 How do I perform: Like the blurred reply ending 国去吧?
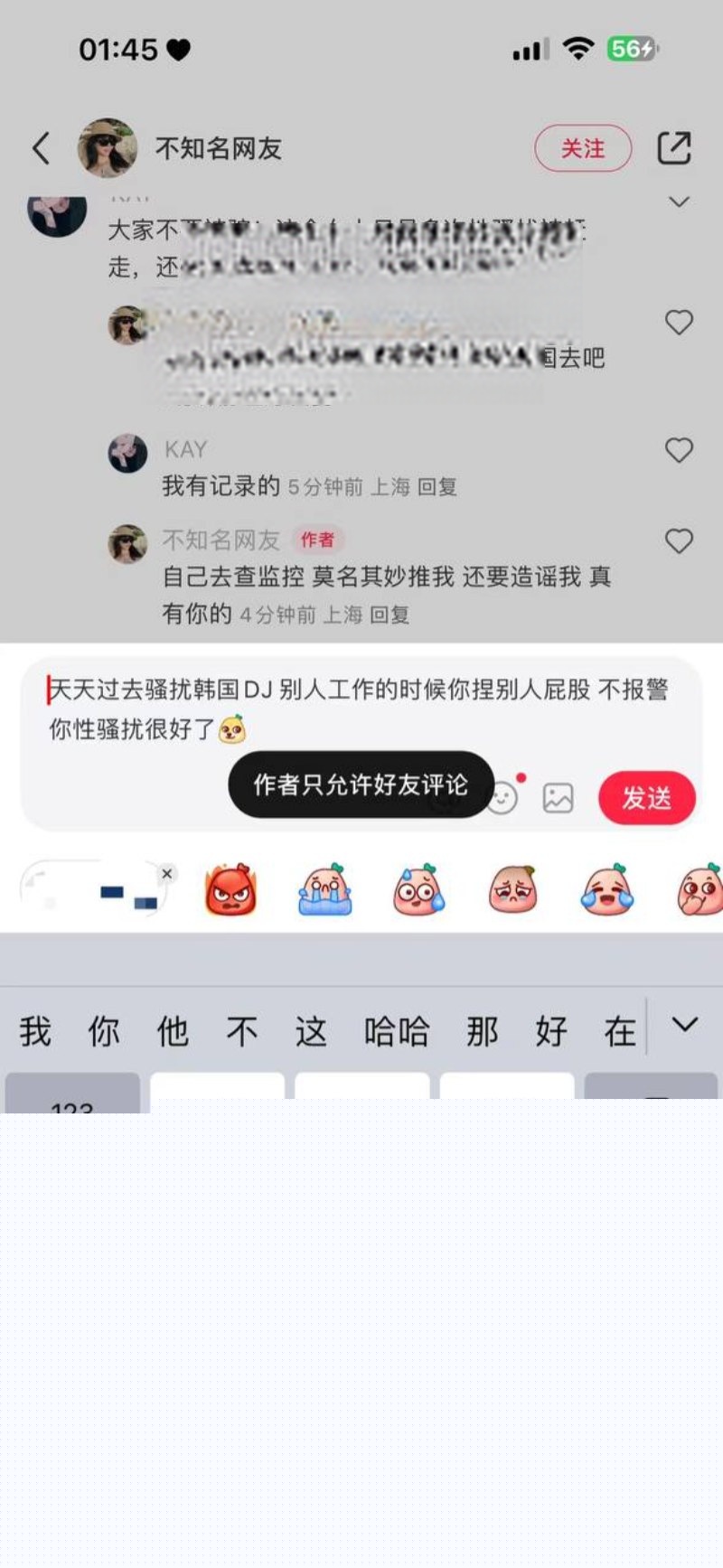(679, 323)
